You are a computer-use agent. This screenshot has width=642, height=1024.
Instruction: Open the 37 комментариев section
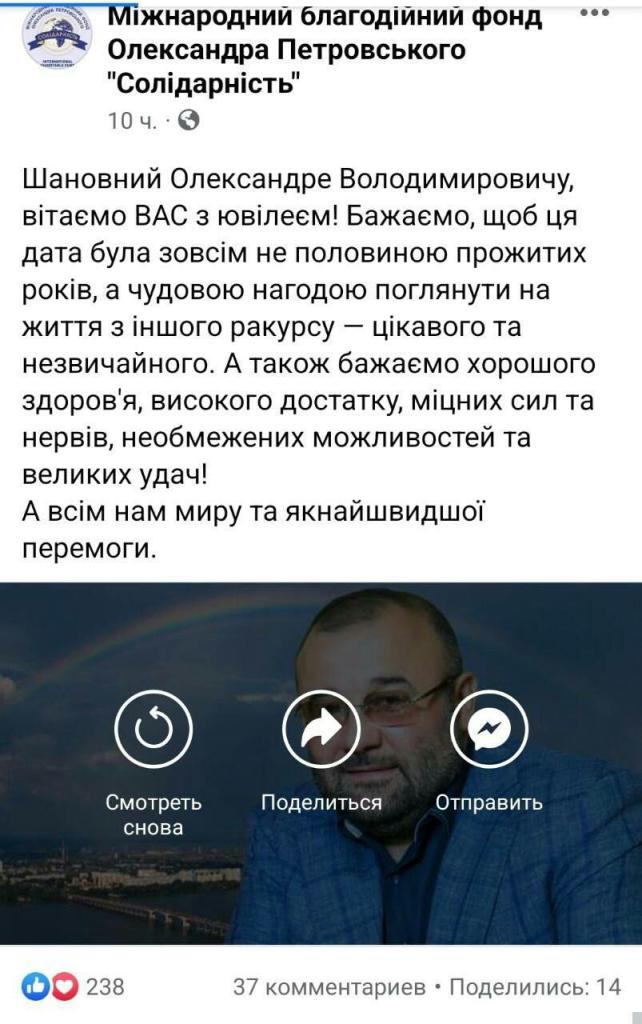[329, 986]
